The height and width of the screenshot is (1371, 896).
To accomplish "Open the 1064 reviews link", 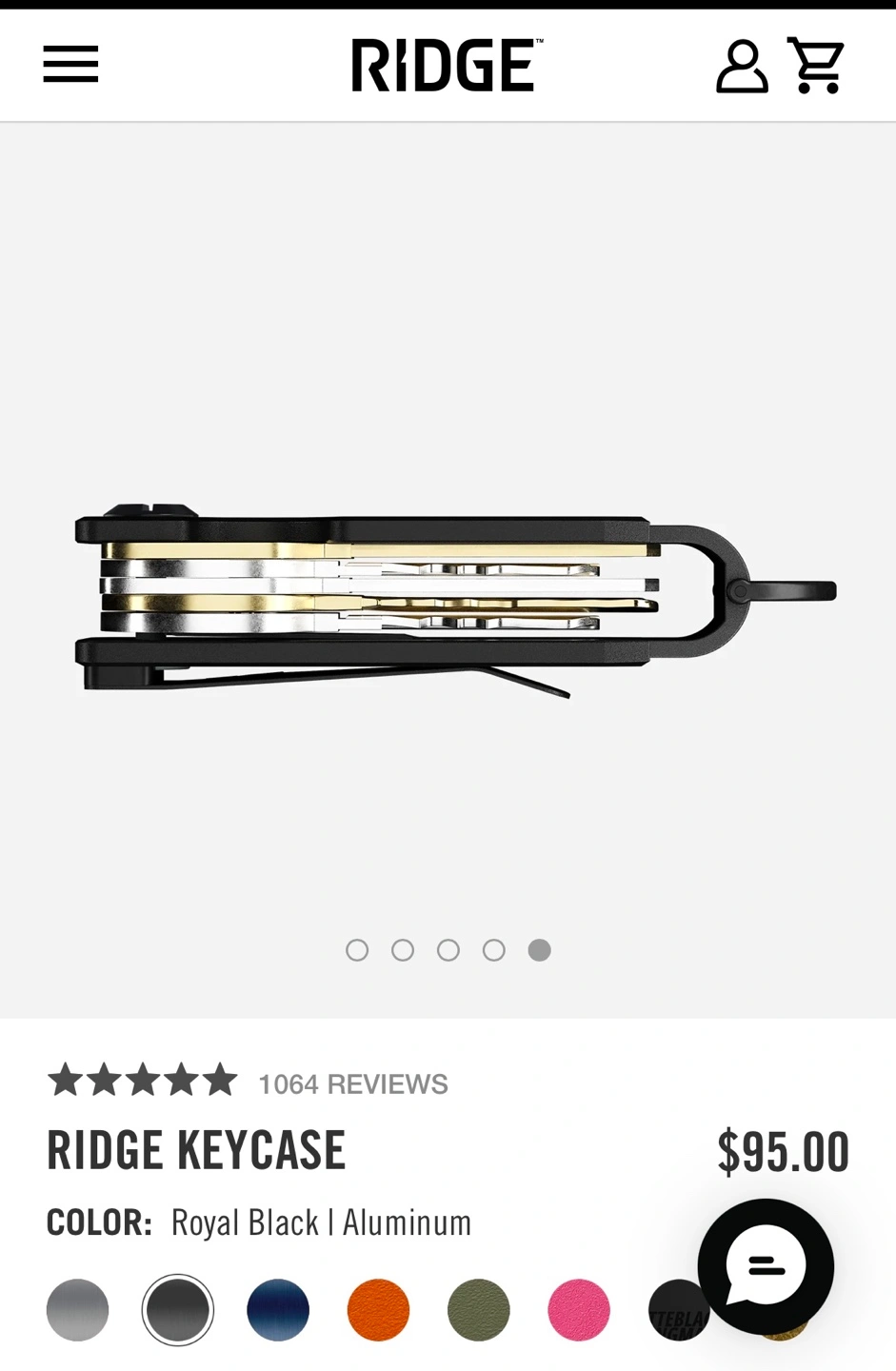I will [x=353, y=1084].
